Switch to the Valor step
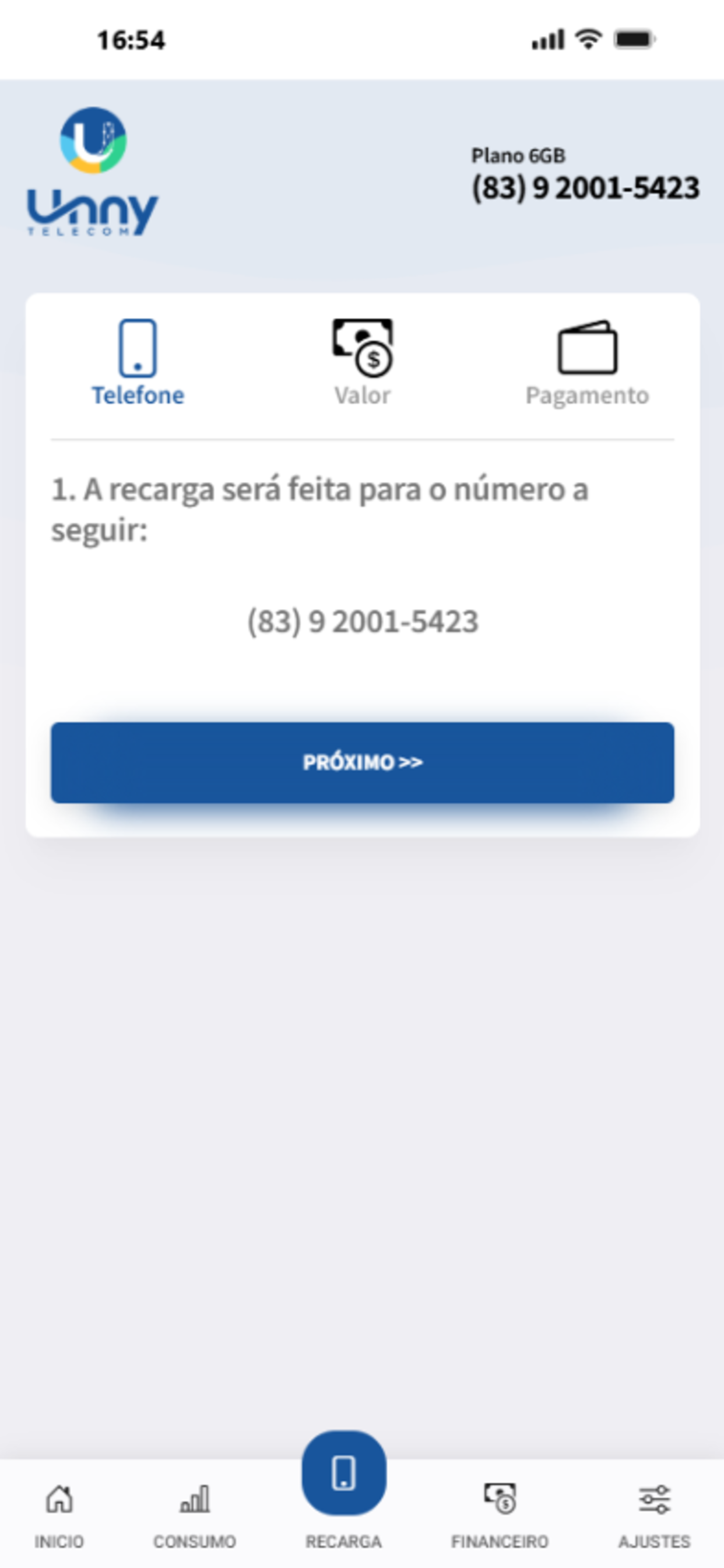 click(x=362, y=363)
